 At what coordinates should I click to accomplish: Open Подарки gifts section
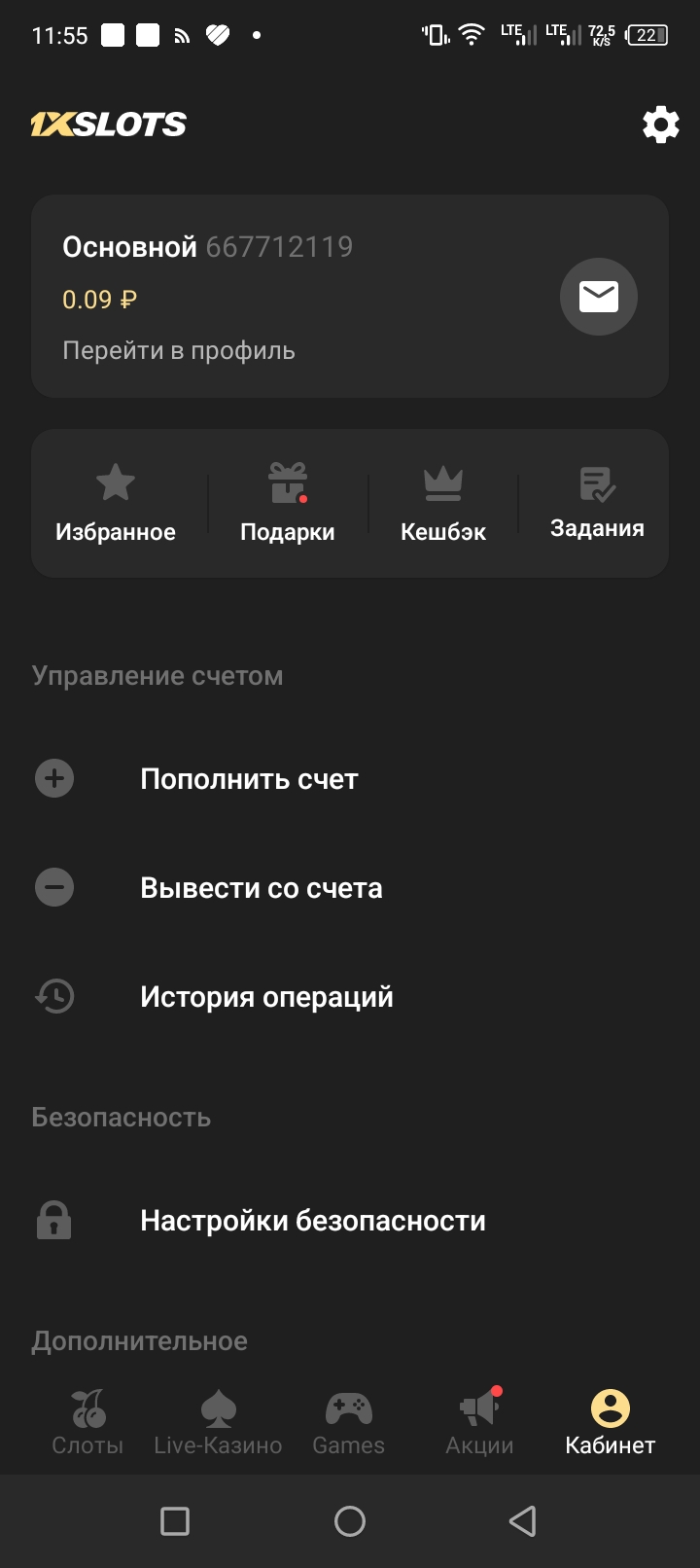[288, 503]
